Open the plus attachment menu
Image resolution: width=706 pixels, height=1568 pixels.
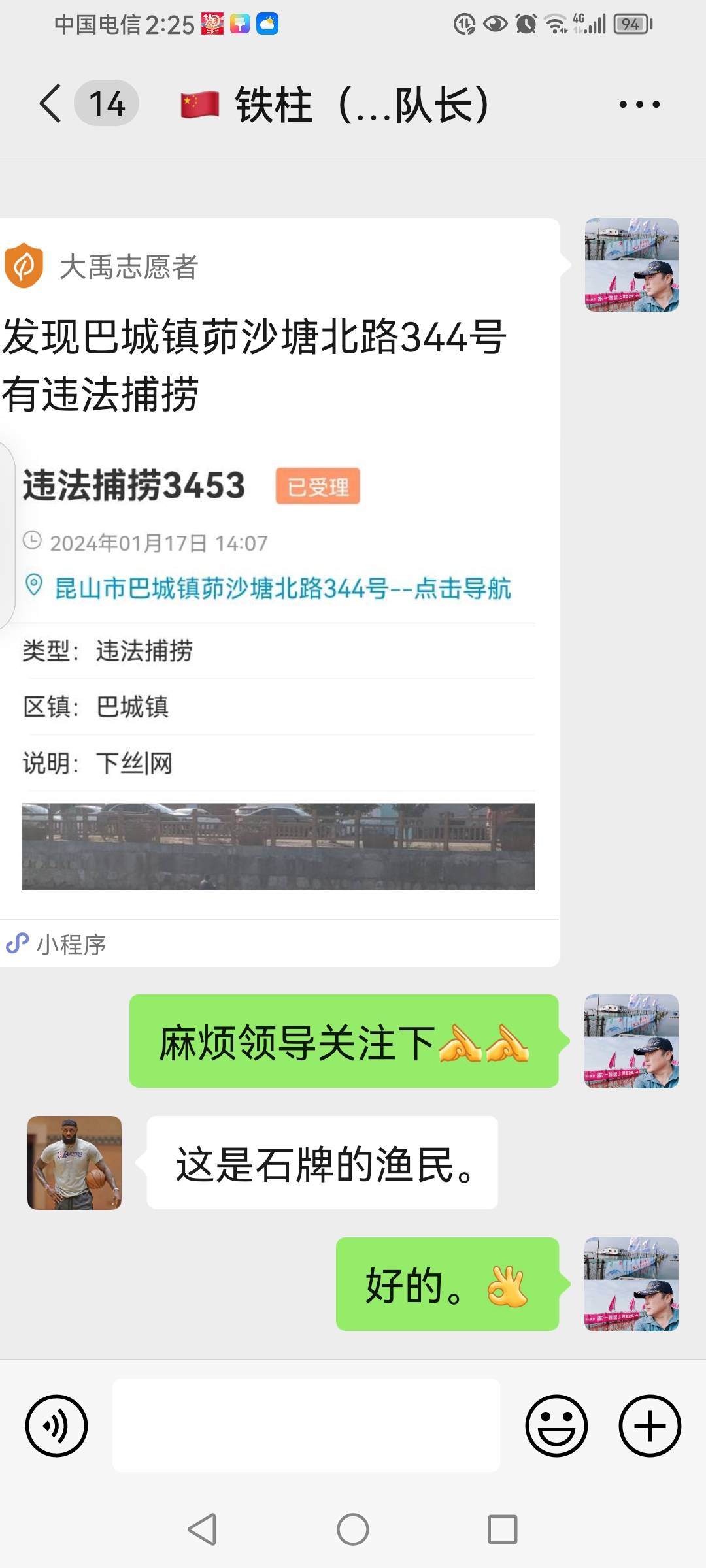650,1426
